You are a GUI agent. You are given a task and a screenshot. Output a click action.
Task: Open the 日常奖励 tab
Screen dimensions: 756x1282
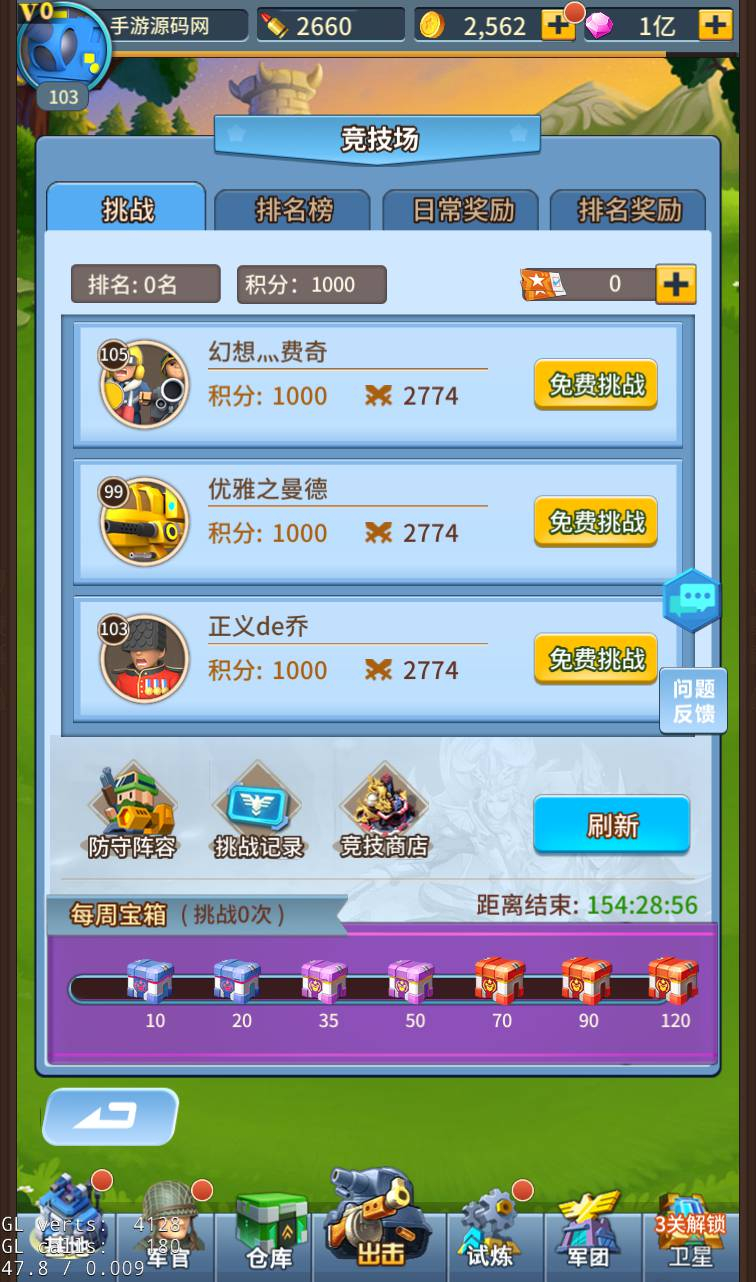(x=462, y=210)
